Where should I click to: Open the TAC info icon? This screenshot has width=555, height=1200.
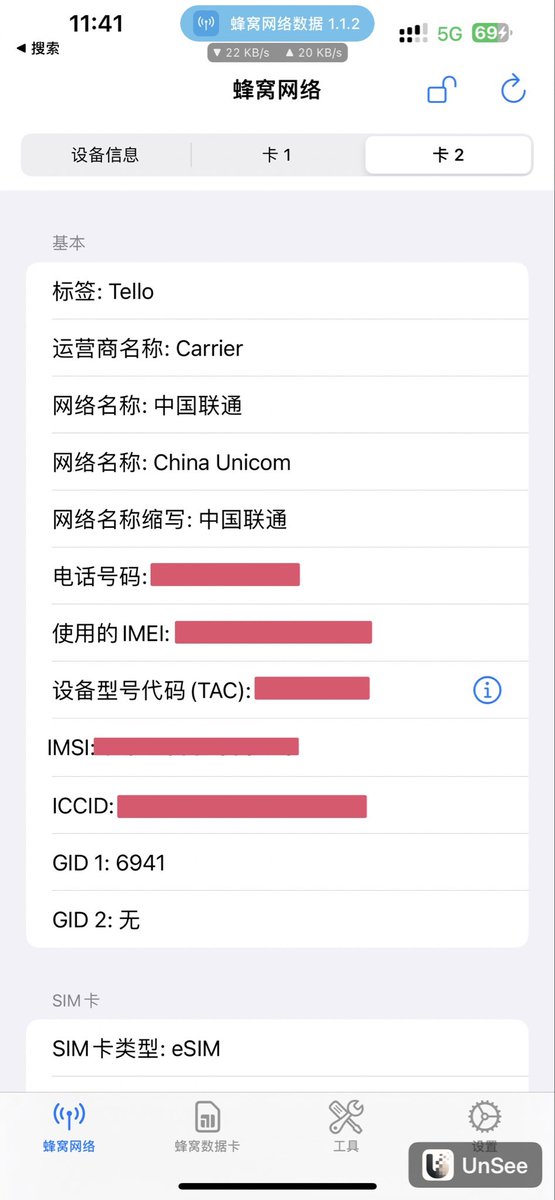tap(487, 690)
